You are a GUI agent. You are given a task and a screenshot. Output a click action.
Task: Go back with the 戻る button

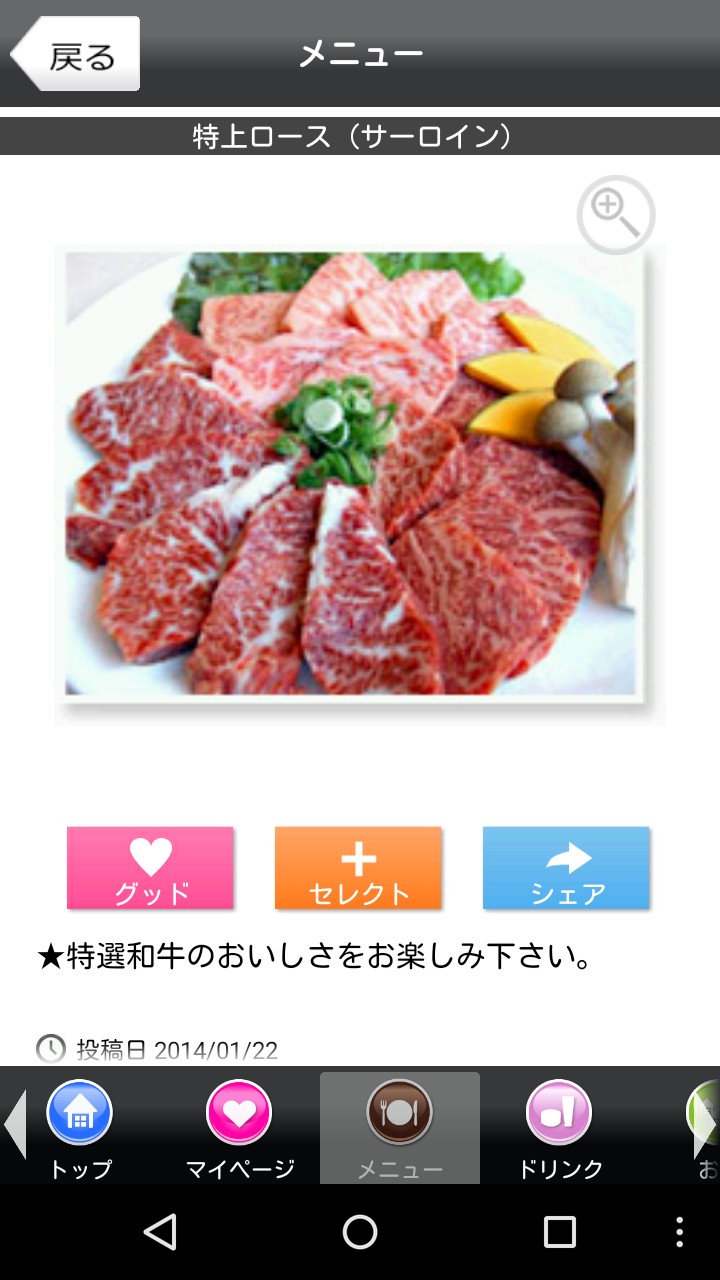pyautogui.click(x=76, y=55)
